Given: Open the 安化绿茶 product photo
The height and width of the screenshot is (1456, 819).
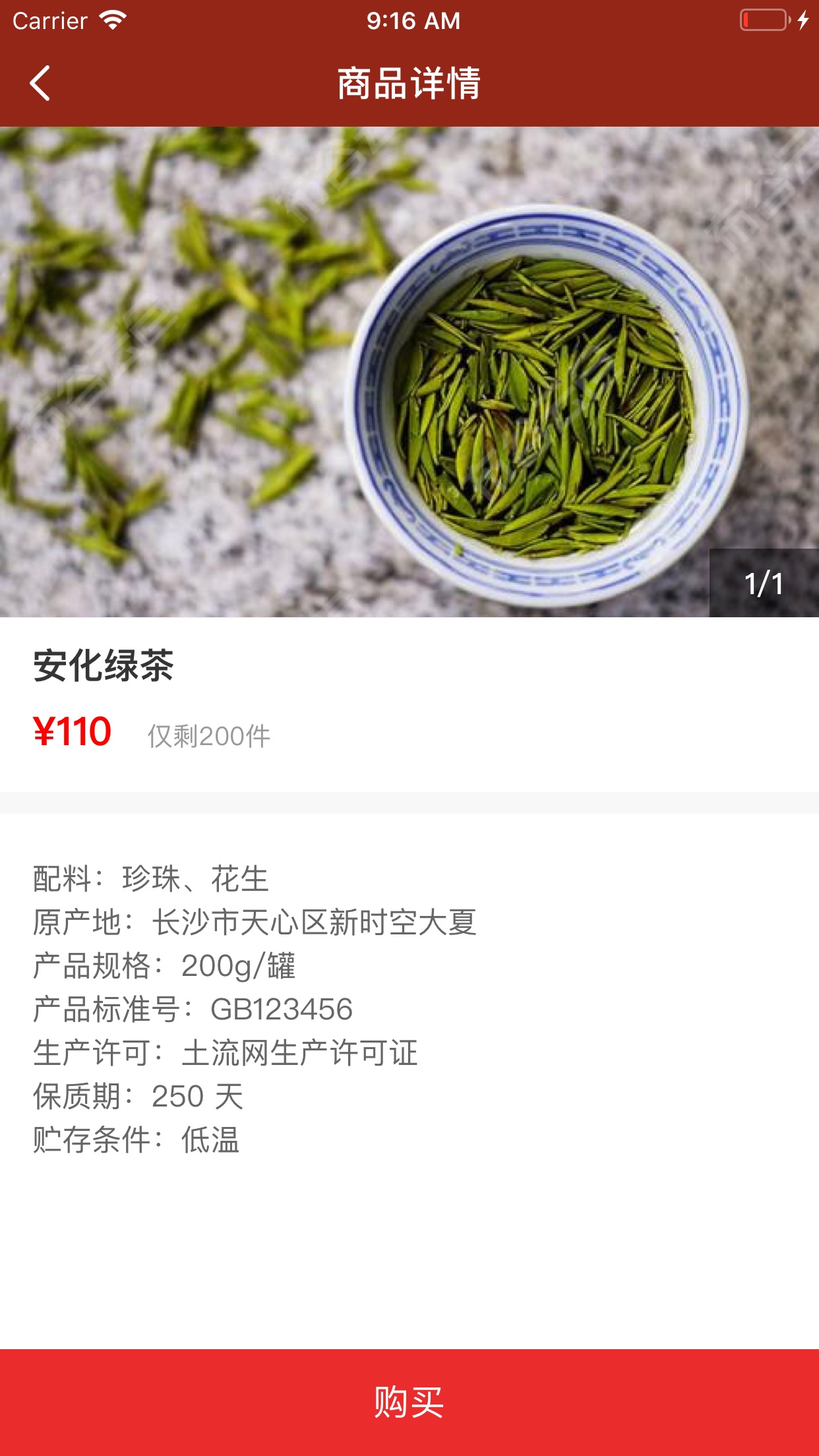Looking at the screenshot, I should point(409,372).
